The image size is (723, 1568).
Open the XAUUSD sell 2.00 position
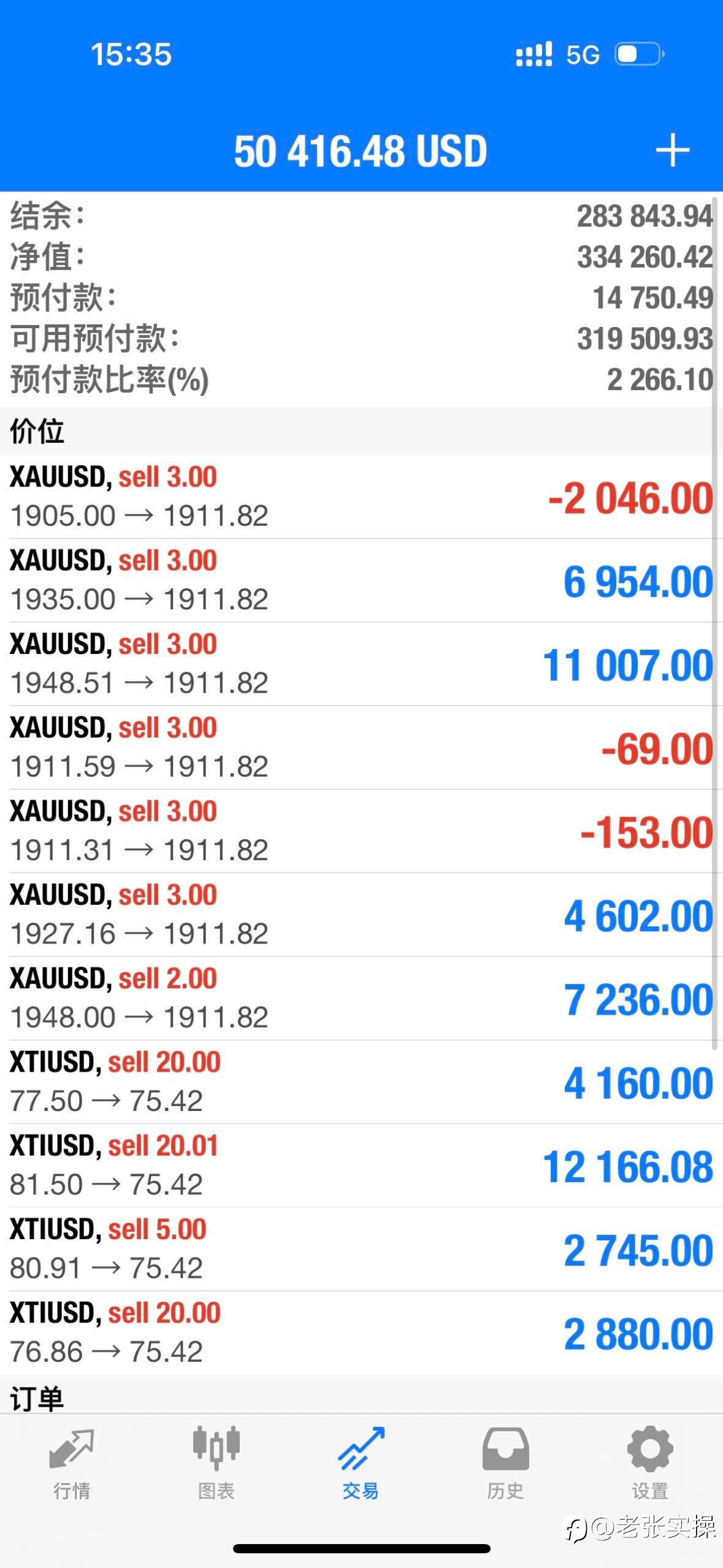[361, 998]
